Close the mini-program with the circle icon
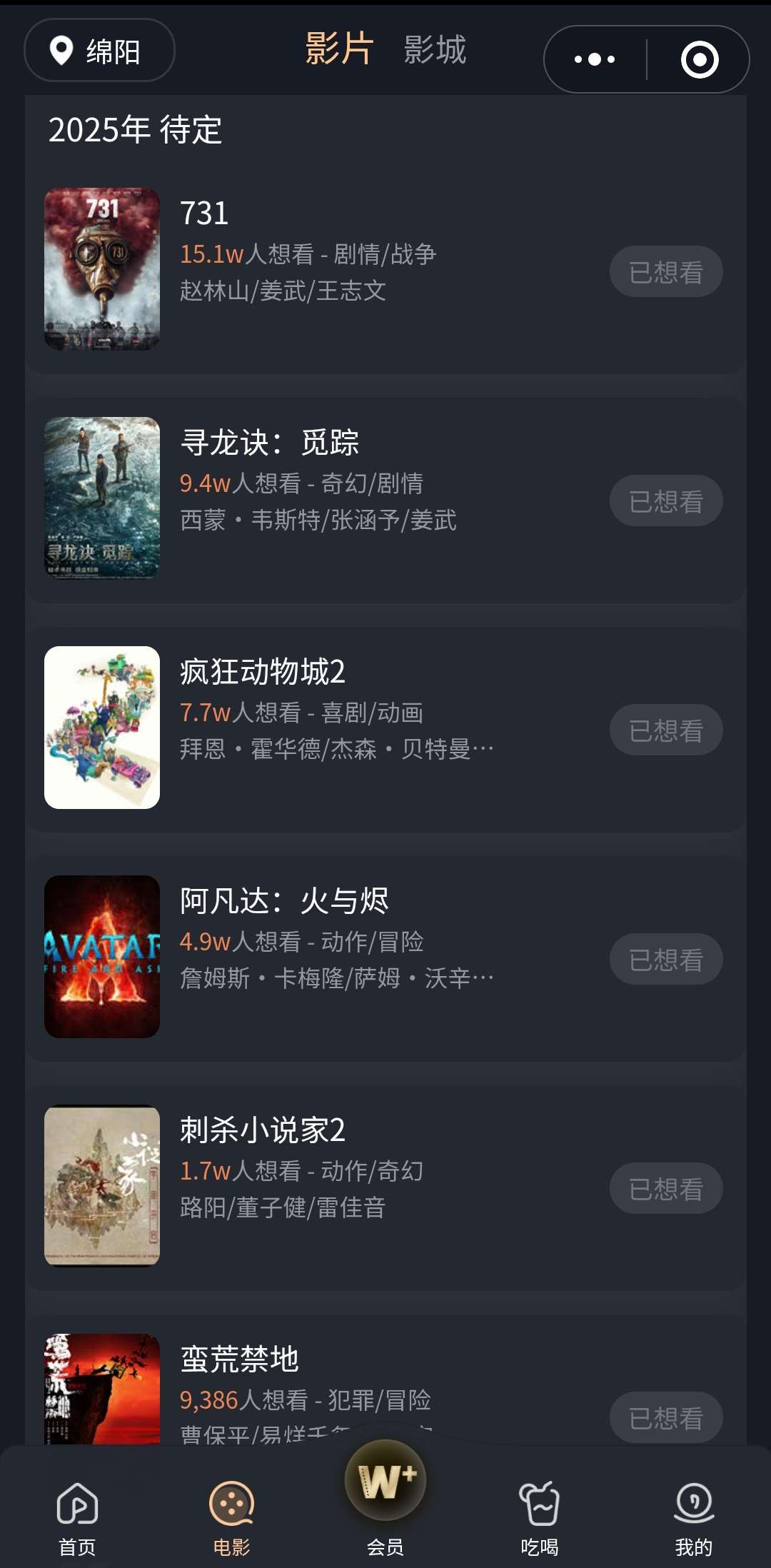The image size is (771, 1568). coord(699,59)
